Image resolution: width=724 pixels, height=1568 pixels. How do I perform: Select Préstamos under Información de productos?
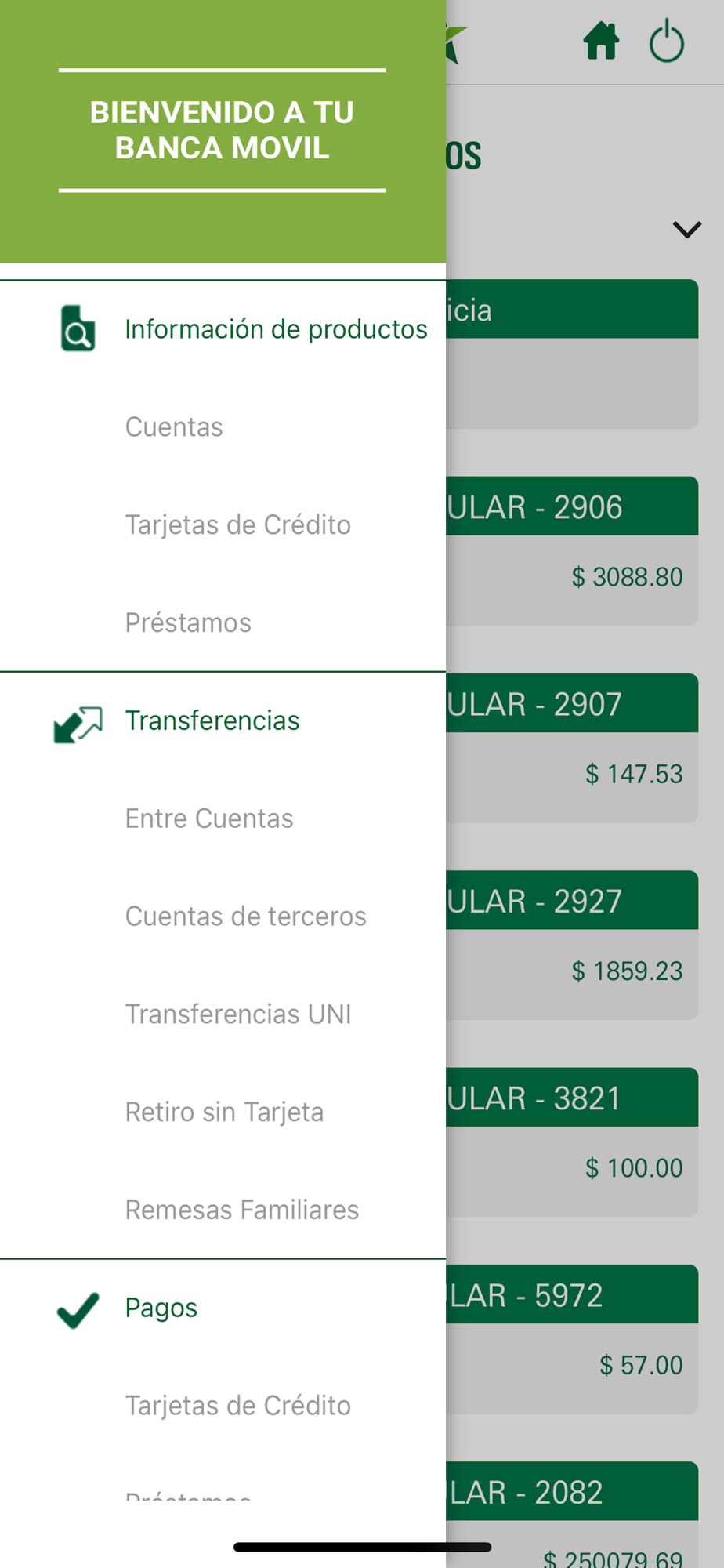pos(188,623)
